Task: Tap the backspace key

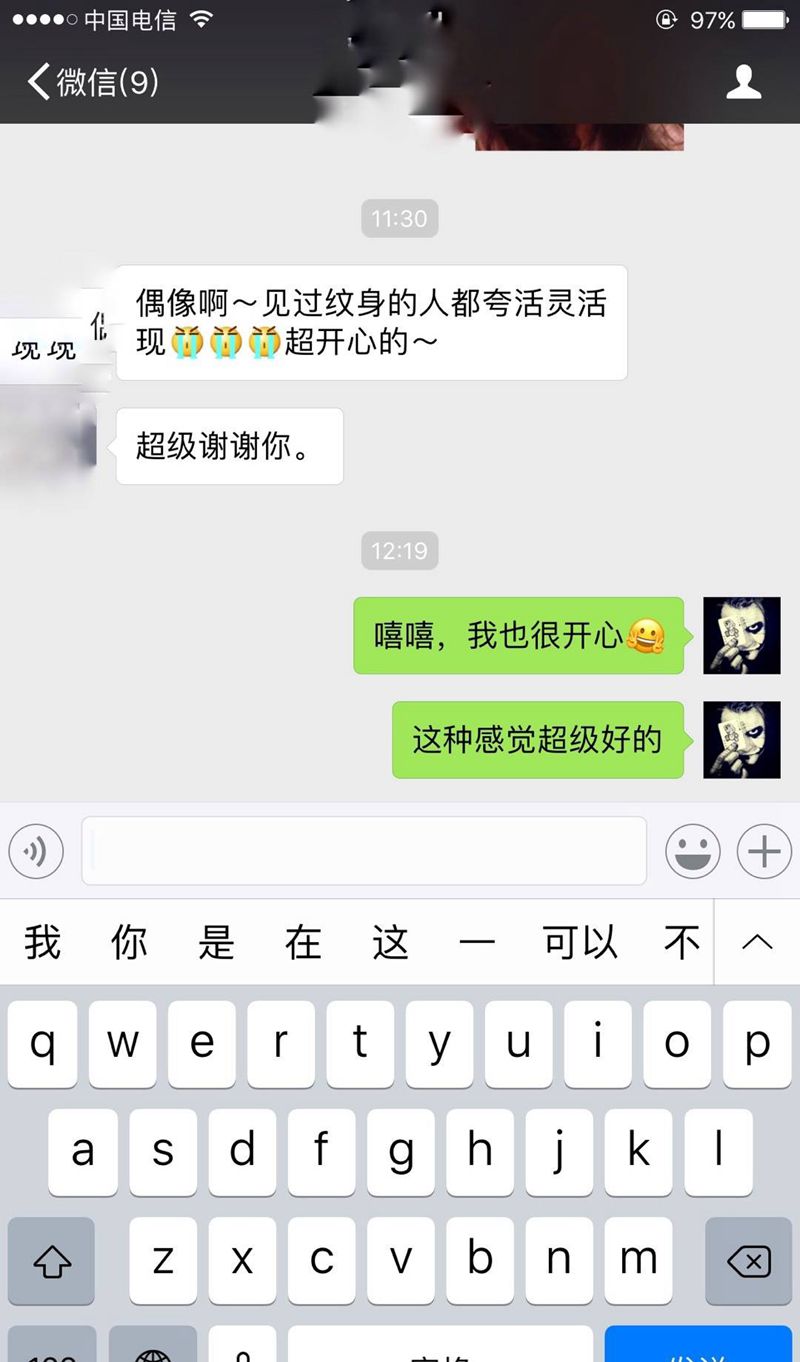Action: (749, 1261)
